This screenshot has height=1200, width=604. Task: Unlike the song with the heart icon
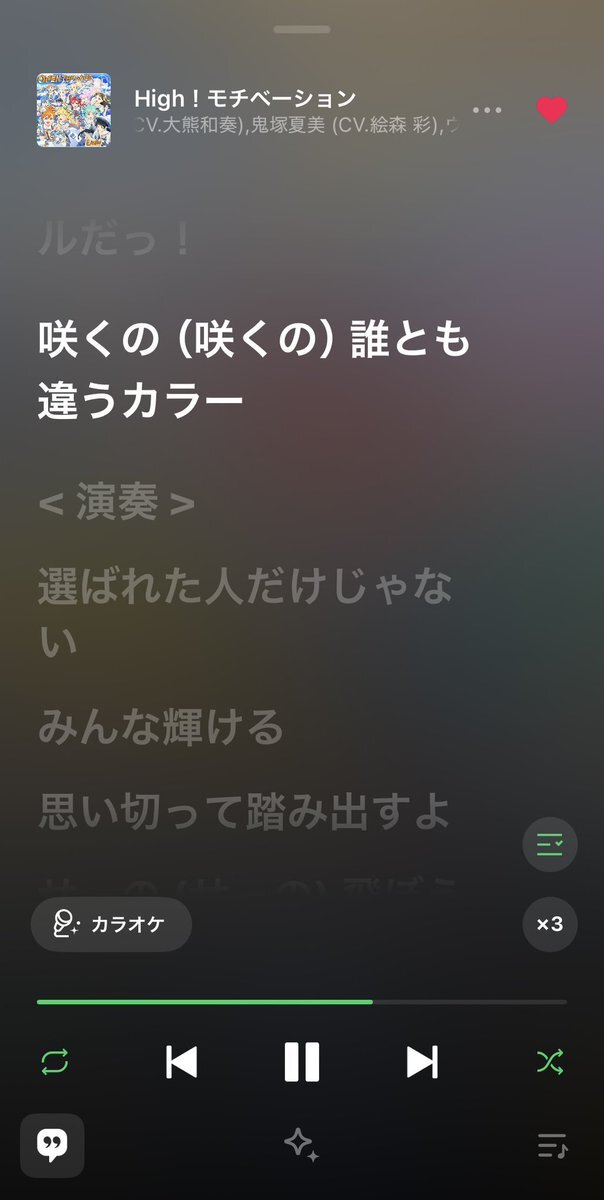551,110
